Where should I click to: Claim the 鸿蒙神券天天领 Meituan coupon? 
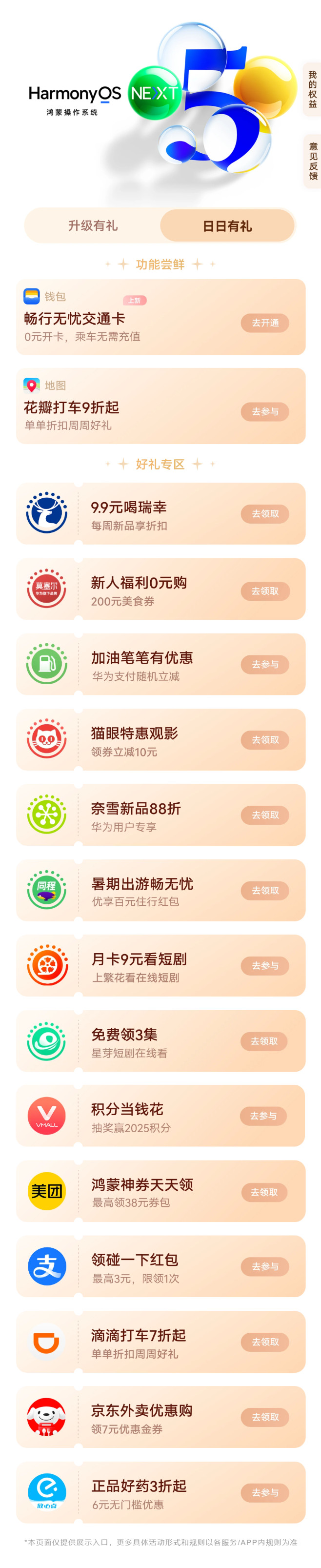point(264,1192)
